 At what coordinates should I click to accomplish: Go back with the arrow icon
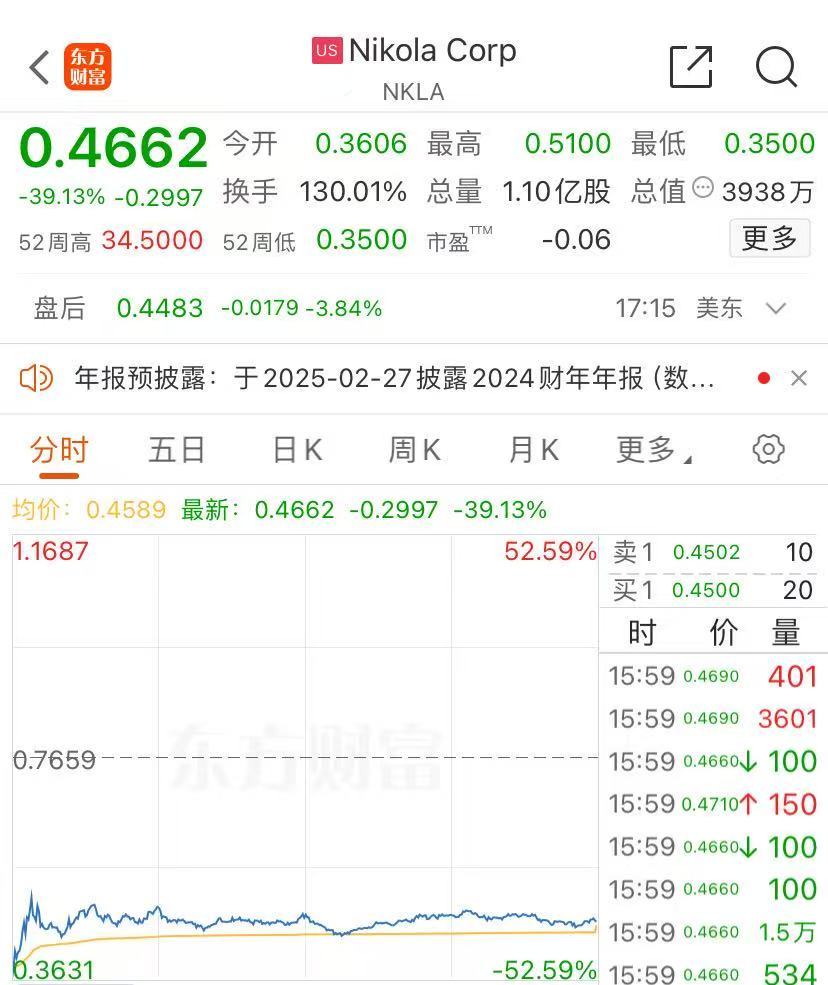pyautogui.click(x=40, y=67)
